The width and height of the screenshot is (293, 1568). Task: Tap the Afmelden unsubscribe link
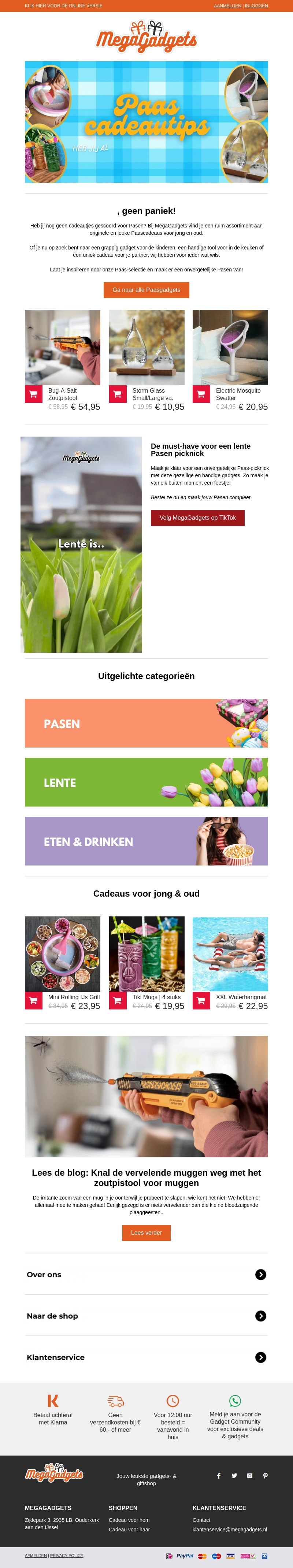pyautogui.click(x=36, y=1555)
